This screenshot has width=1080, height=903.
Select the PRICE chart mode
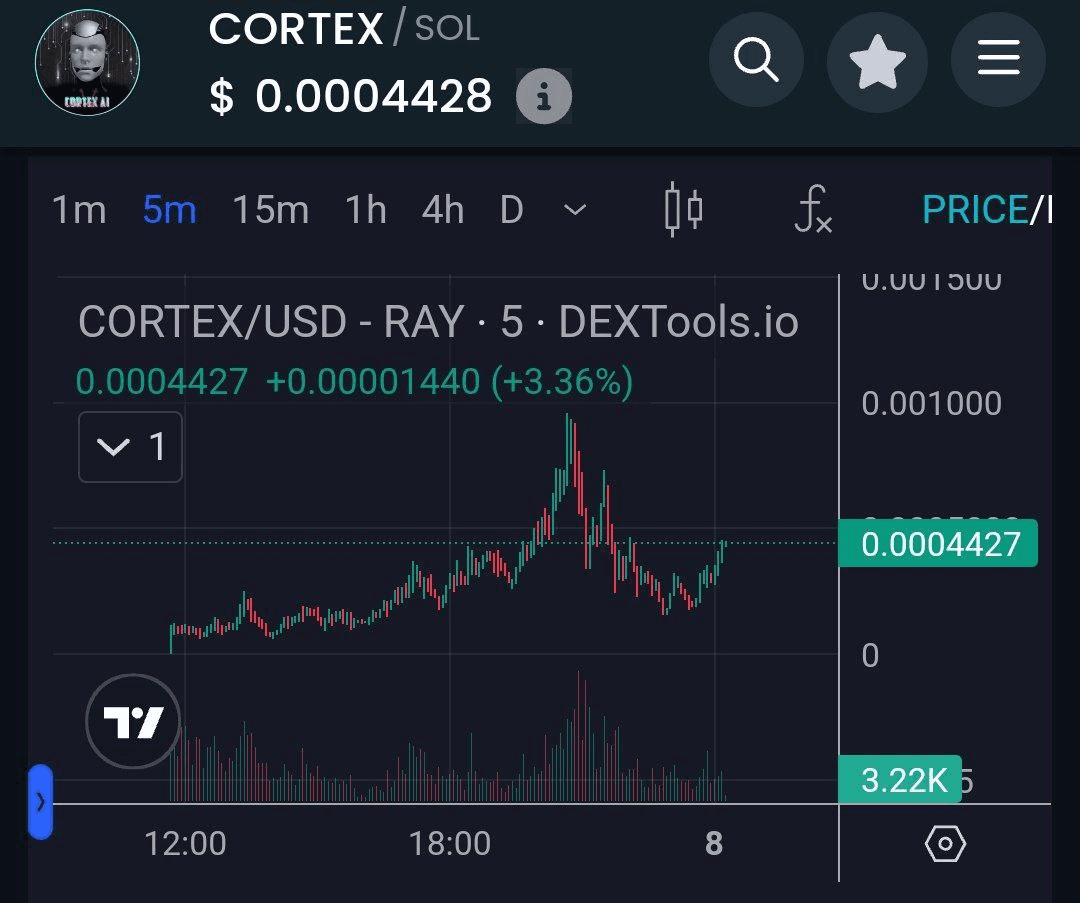[974, 210]
